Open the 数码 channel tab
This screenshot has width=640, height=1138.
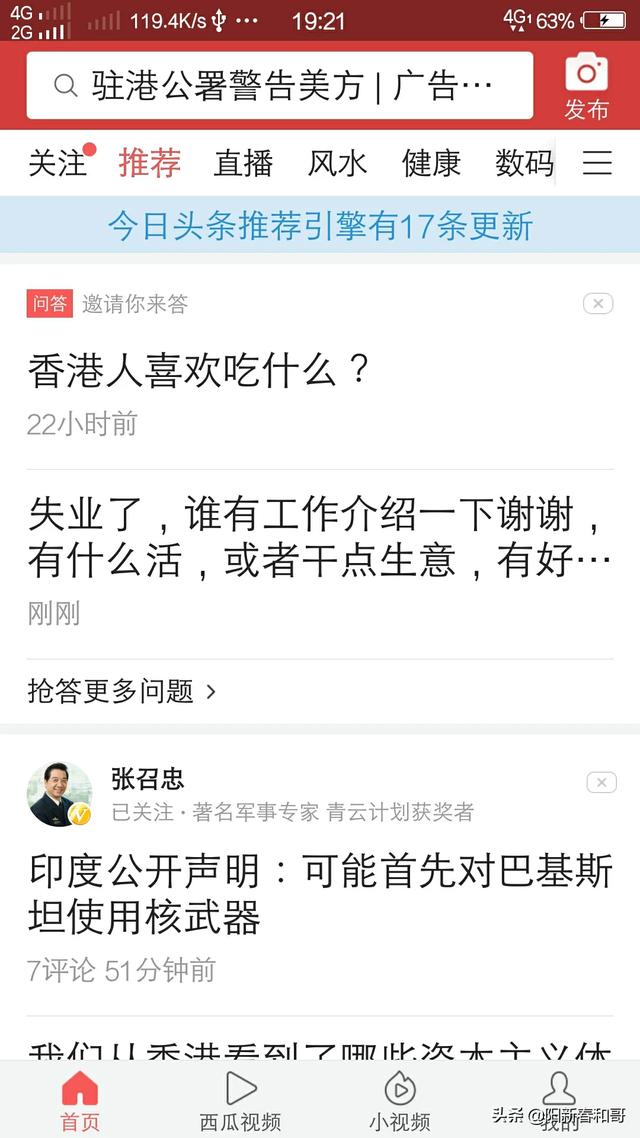[524, 163]
